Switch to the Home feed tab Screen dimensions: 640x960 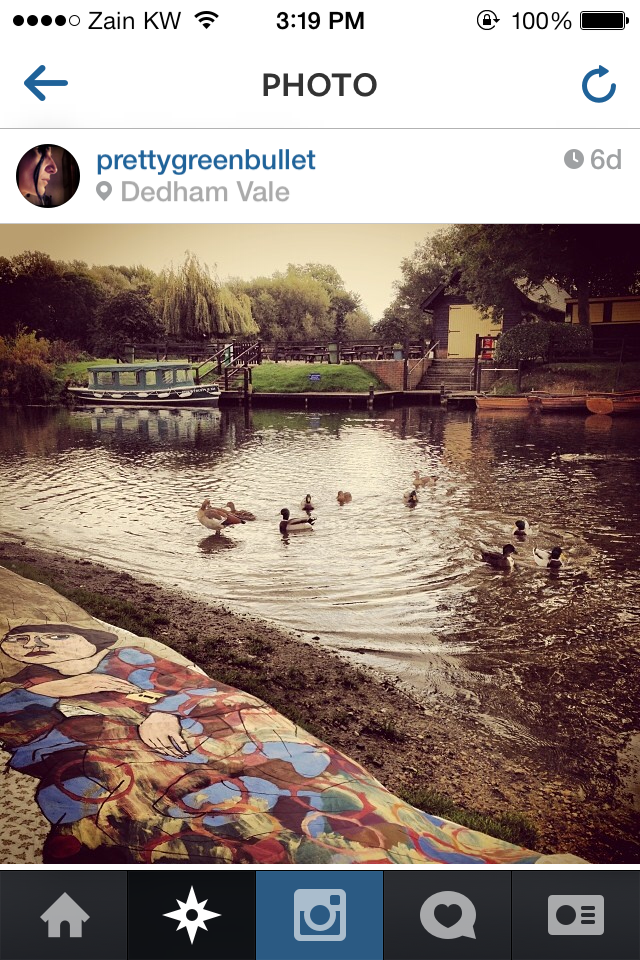point(64,915)
